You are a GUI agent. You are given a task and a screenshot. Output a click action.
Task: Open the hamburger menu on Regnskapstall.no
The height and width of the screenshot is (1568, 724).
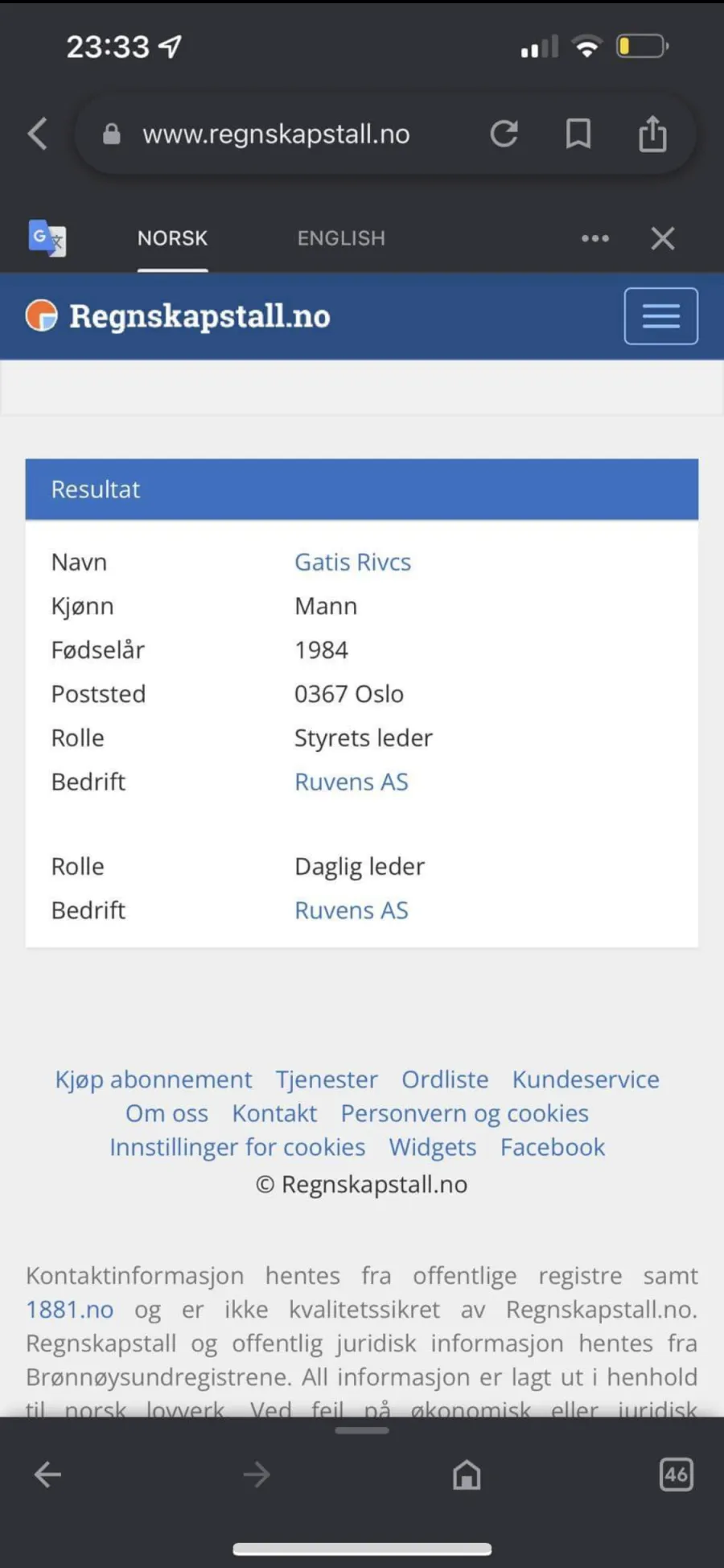tap(661, 316)
